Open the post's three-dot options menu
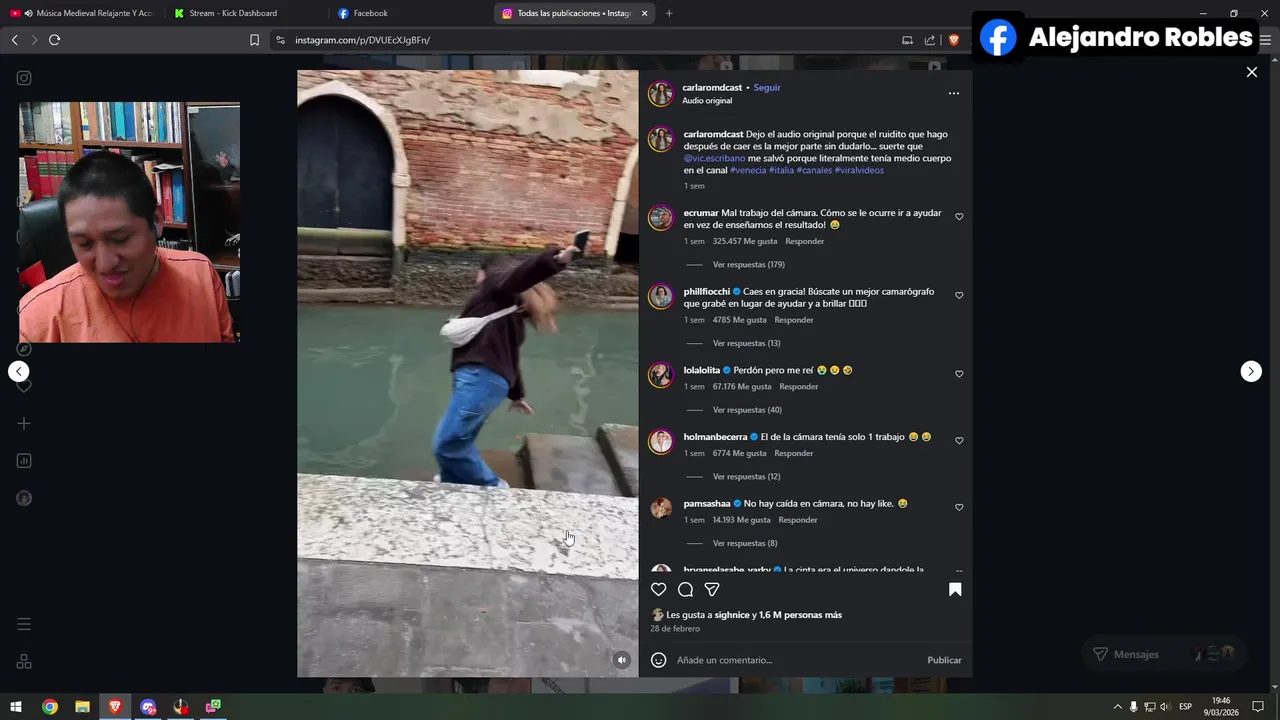This screenshot has height=720, width=1280. tap(953, 93)
